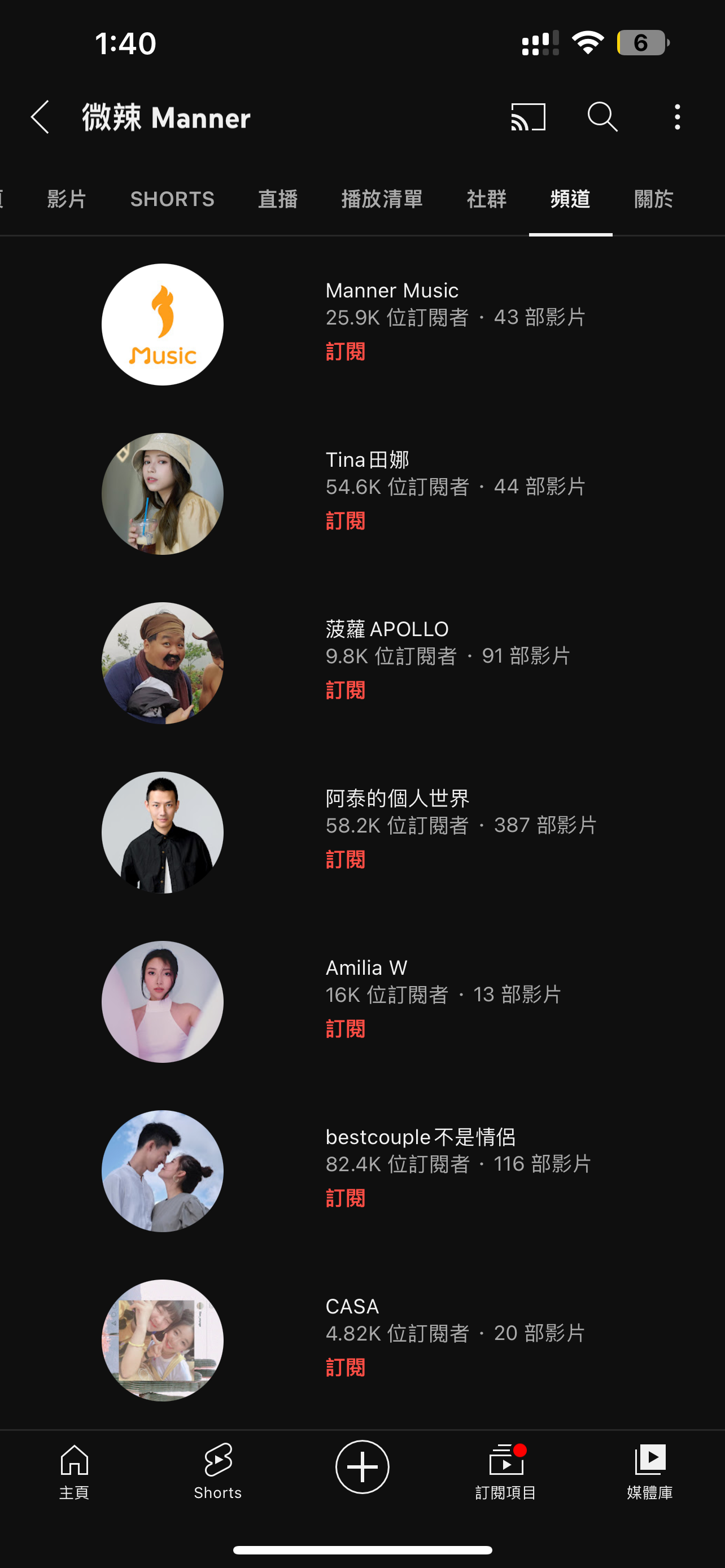Viewport: 725px width, 1568px height.
Task: Open the 社群 tab
Action: click(486, 199)
